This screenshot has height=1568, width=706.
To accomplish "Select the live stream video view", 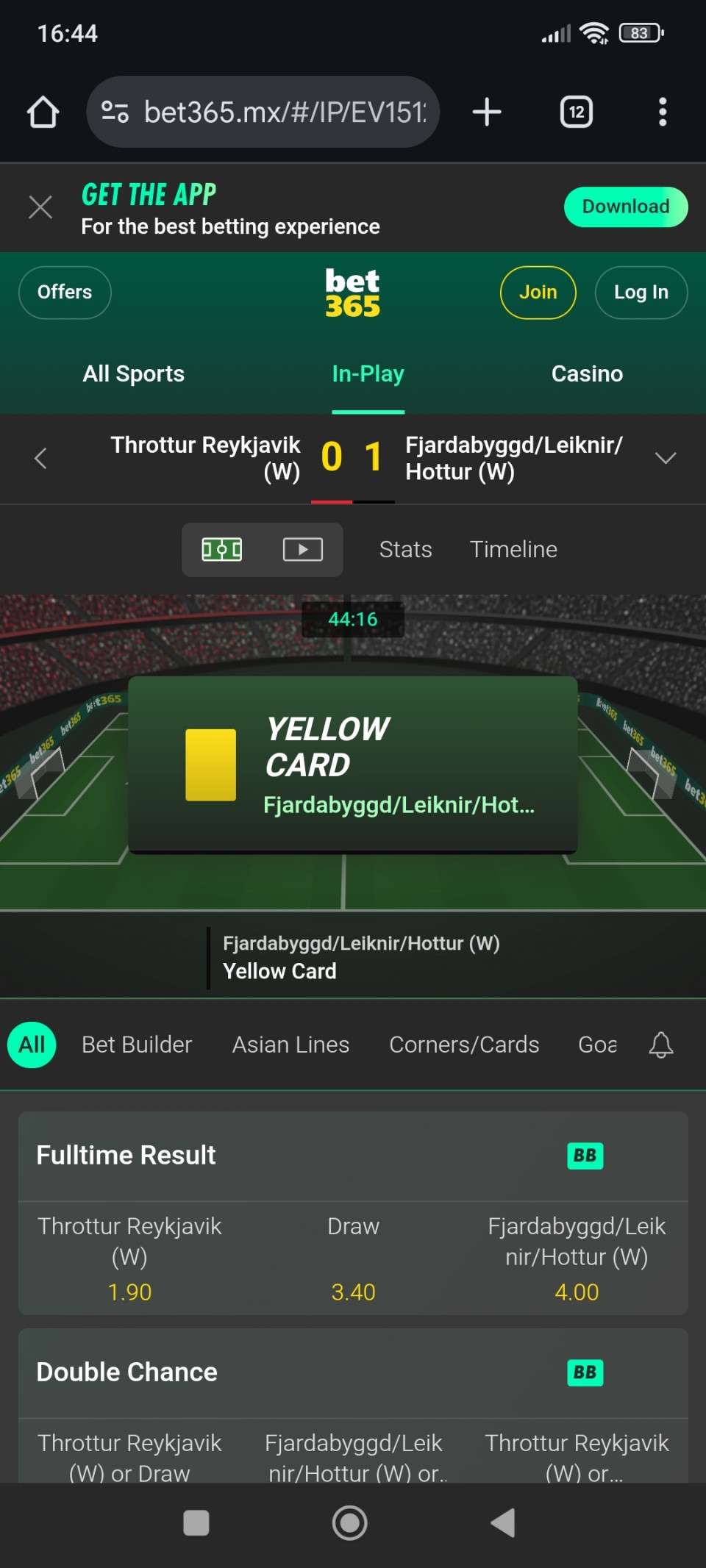I will coord(302,549).
